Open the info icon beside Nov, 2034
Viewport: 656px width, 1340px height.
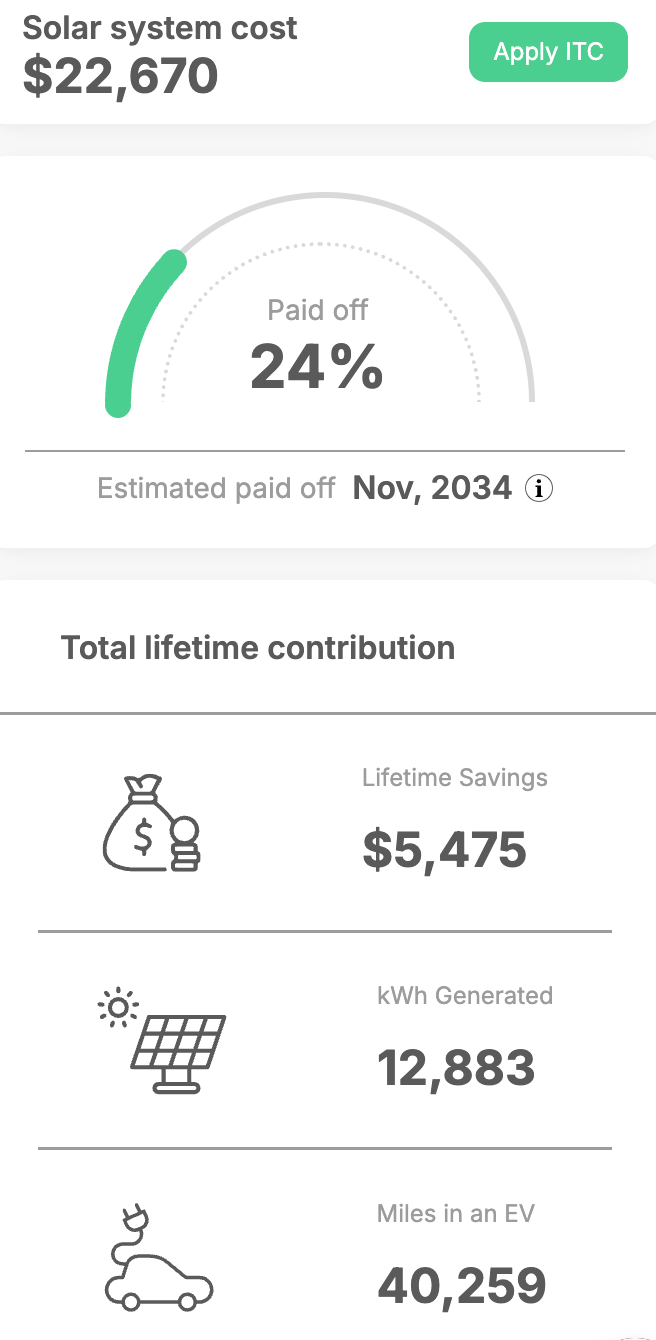coord(539,489)
